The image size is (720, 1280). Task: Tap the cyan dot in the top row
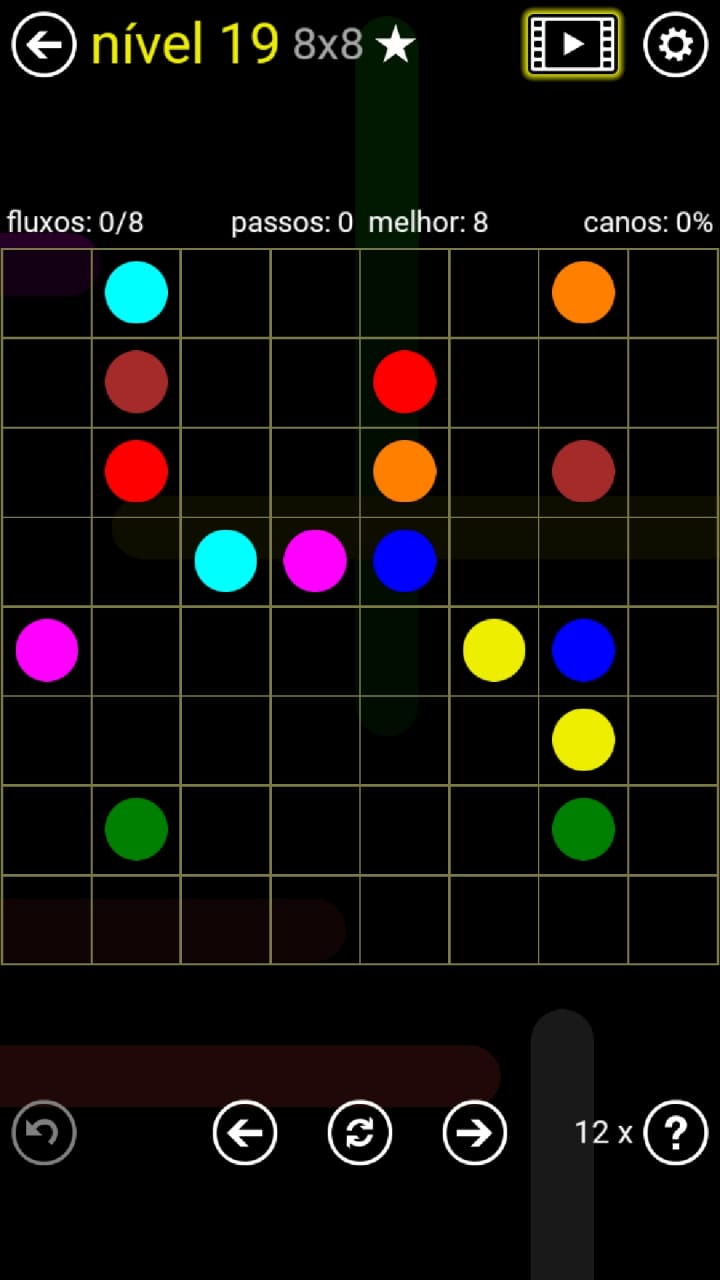(136, 292)
